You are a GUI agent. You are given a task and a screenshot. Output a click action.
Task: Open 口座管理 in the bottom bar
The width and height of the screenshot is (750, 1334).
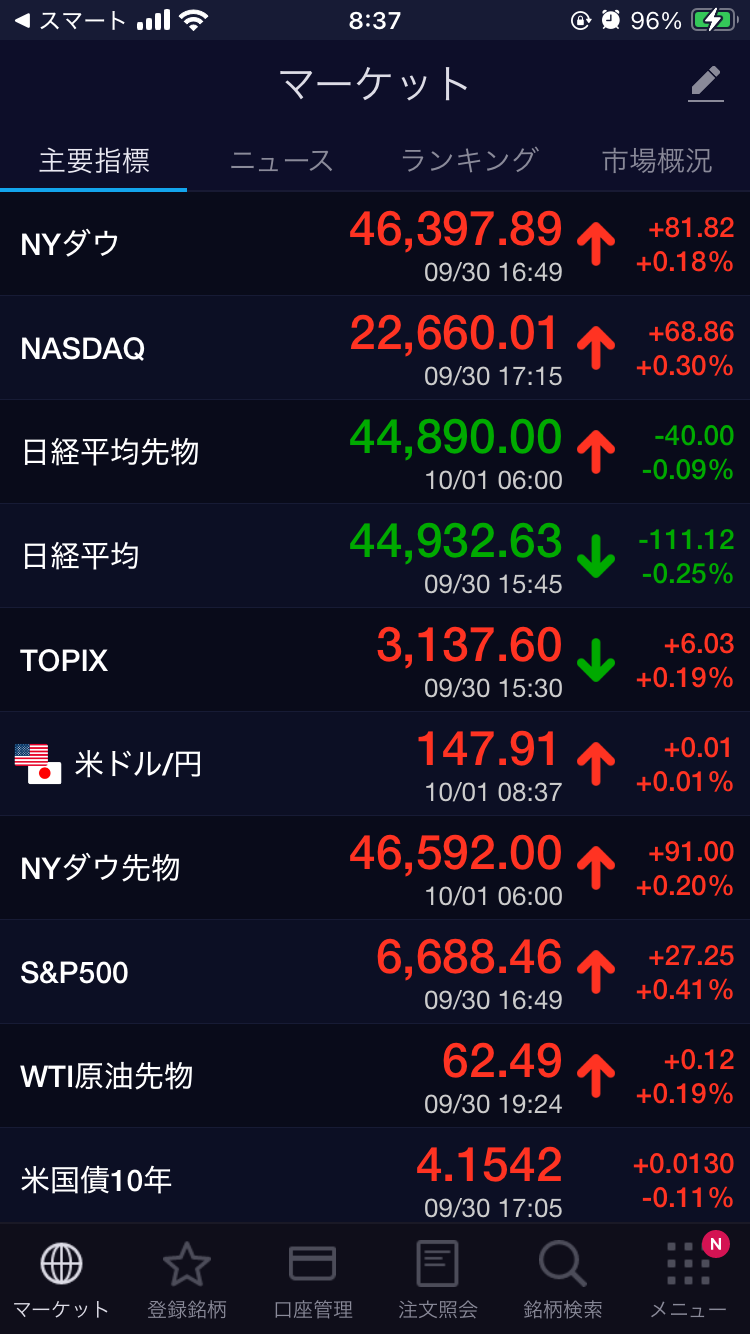coord(312,1280)
